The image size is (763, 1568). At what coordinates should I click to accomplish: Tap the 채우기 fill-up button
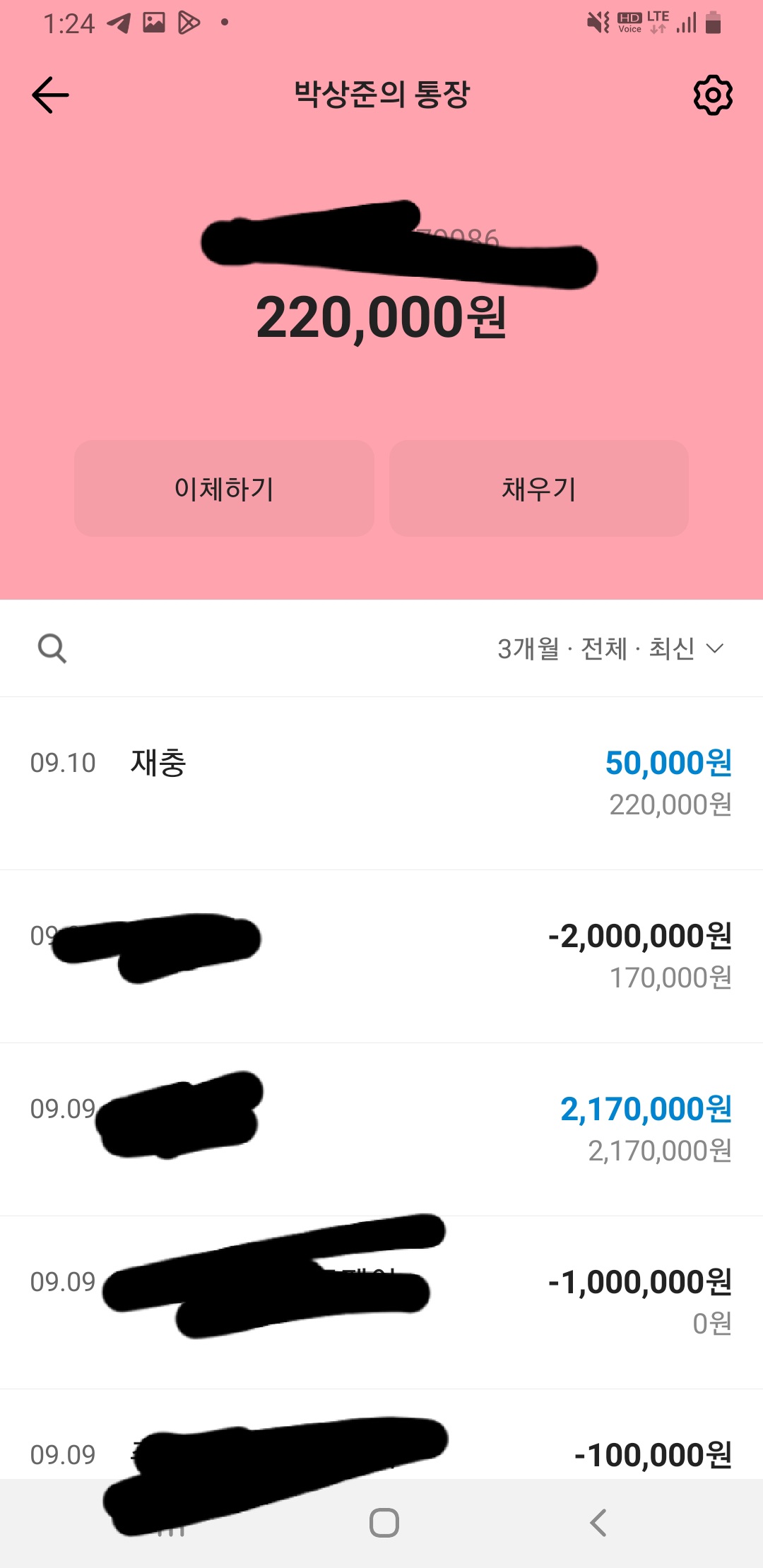click(x=538, y=489)
